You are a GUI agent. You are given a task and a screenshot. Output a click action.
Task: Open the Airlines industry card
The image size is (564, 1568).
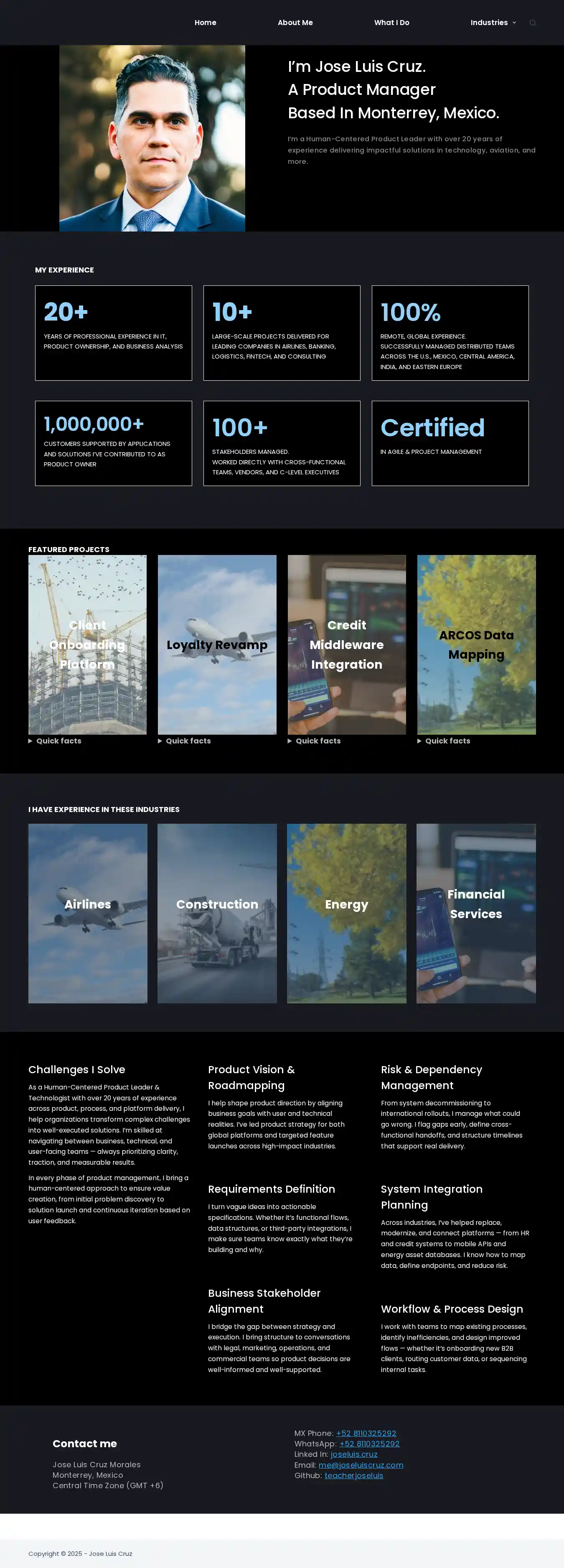point(88,913)
